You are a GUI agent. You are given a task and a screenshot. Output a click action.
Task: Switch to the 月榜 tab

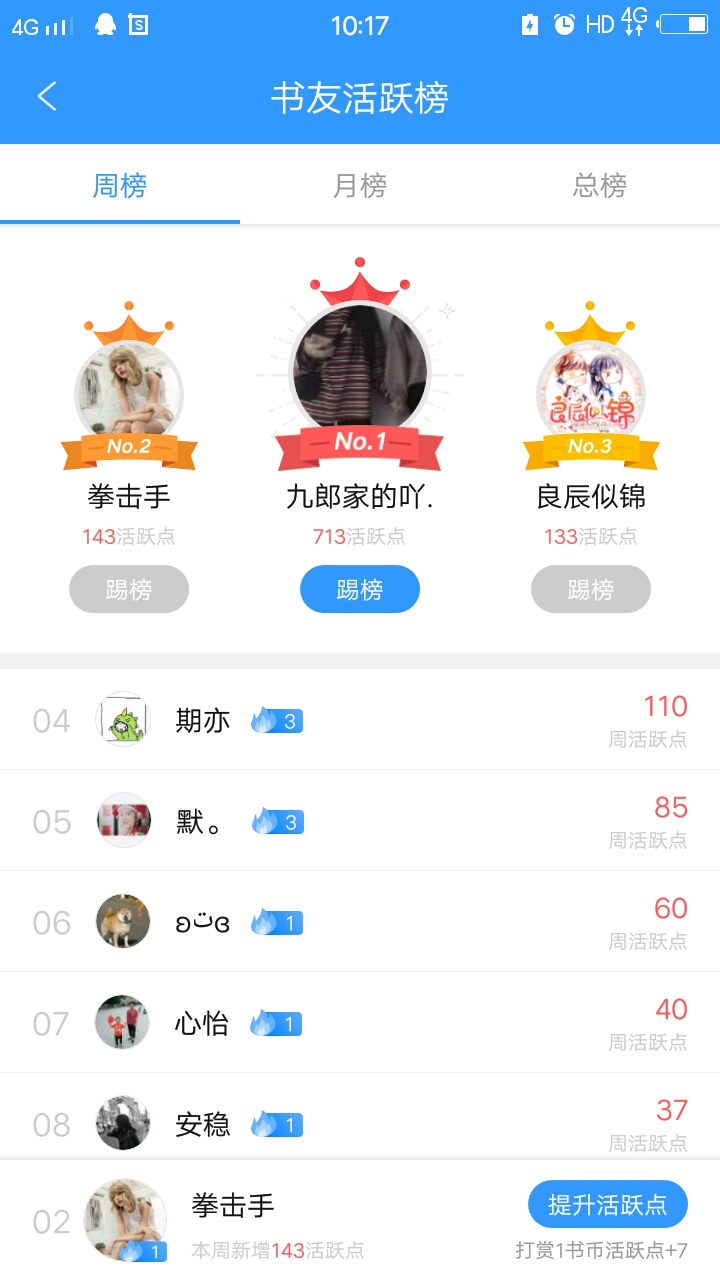359,186
